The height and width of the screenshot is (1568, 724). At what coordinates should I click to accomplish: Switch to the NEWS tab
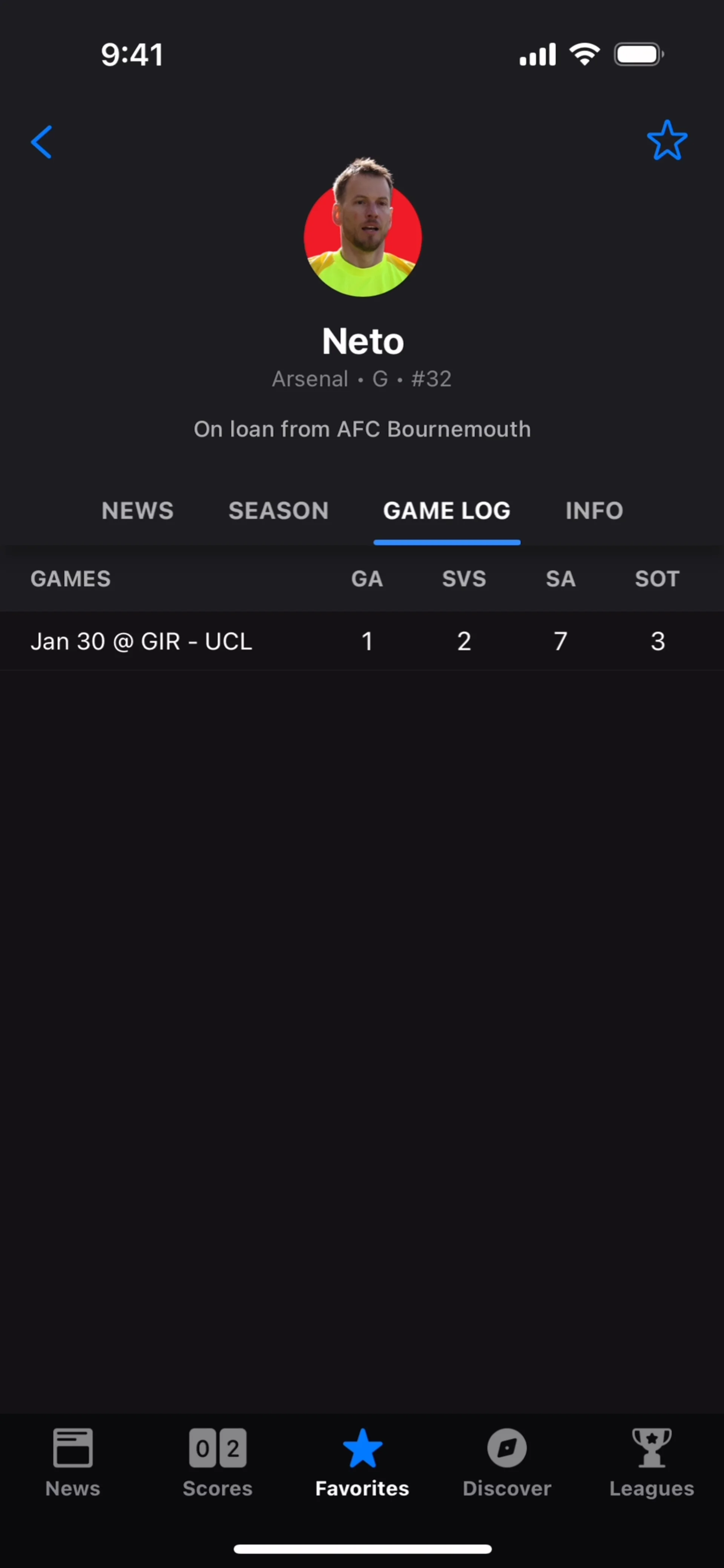tap(138, 511)
